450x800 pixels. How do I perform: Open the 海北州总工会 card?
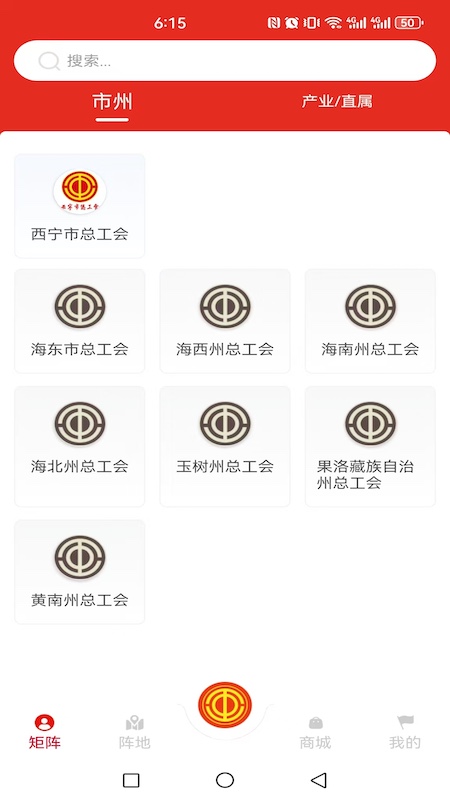pyautogui.click(x=80, y=446)
